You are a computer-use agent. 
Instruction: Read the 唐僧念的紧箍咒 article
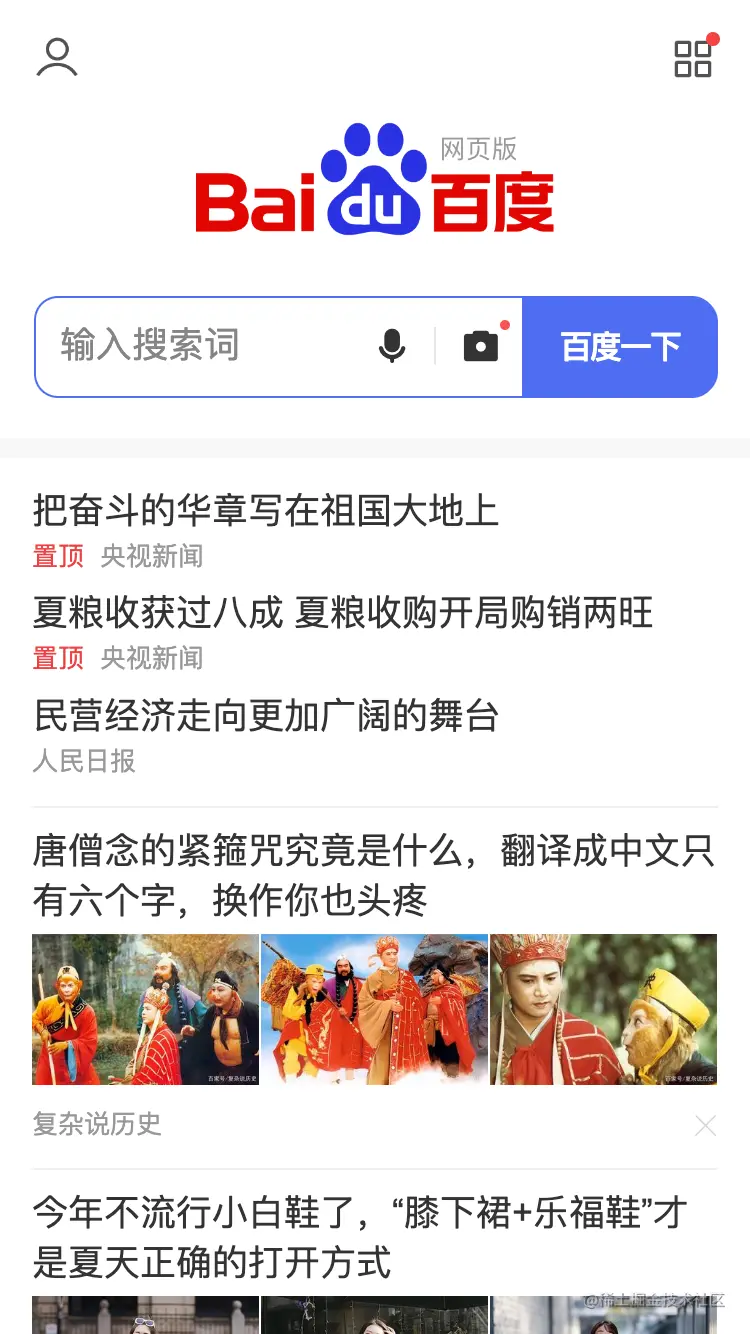click(374, 876)
